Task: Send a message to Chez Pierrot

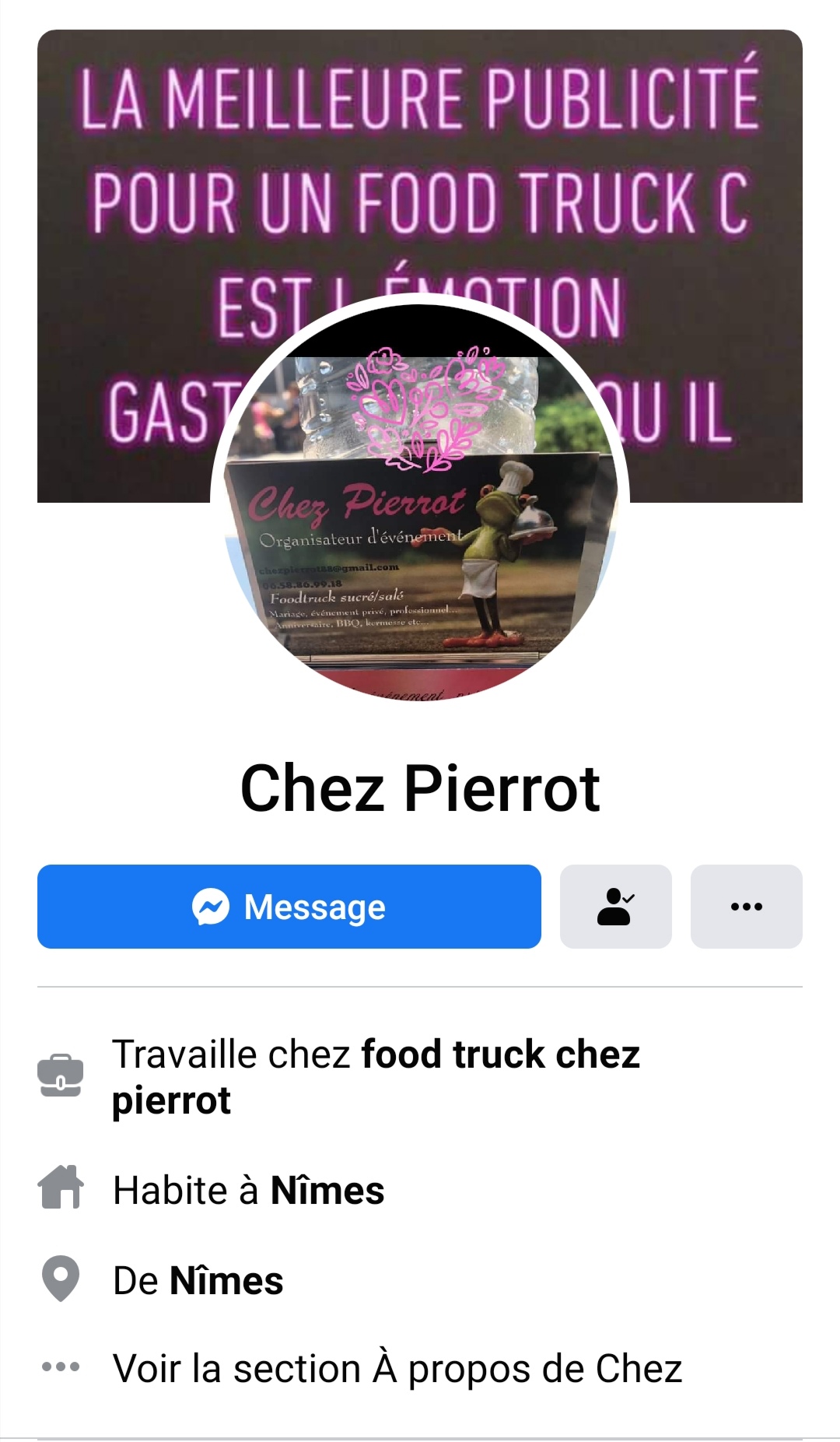Action: 289,907
